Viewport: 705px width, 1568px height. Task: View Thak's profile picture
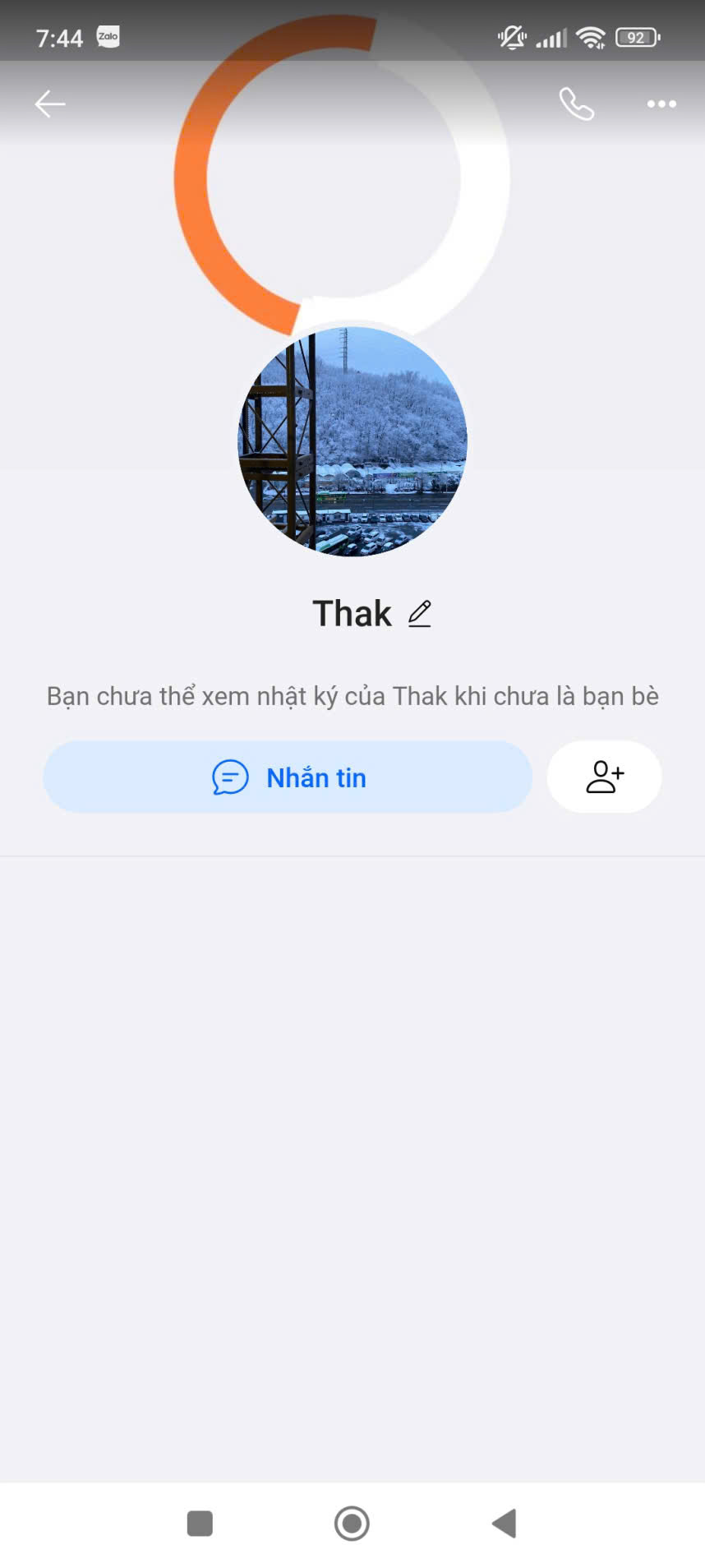pos(352,441)
